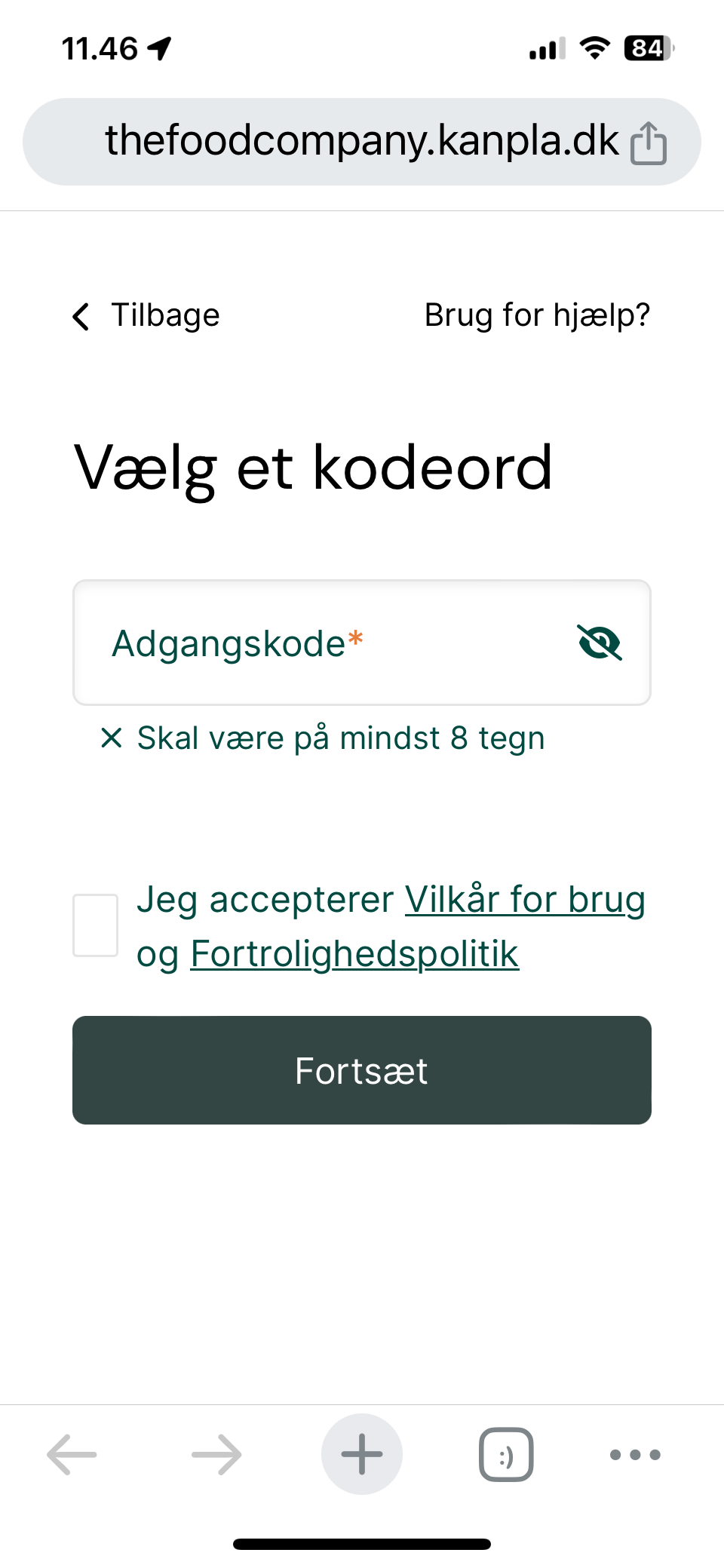This screenshot has height=1568, width=724.
Task: Navigate back with browser arrow
Action: coord(72,1454)
